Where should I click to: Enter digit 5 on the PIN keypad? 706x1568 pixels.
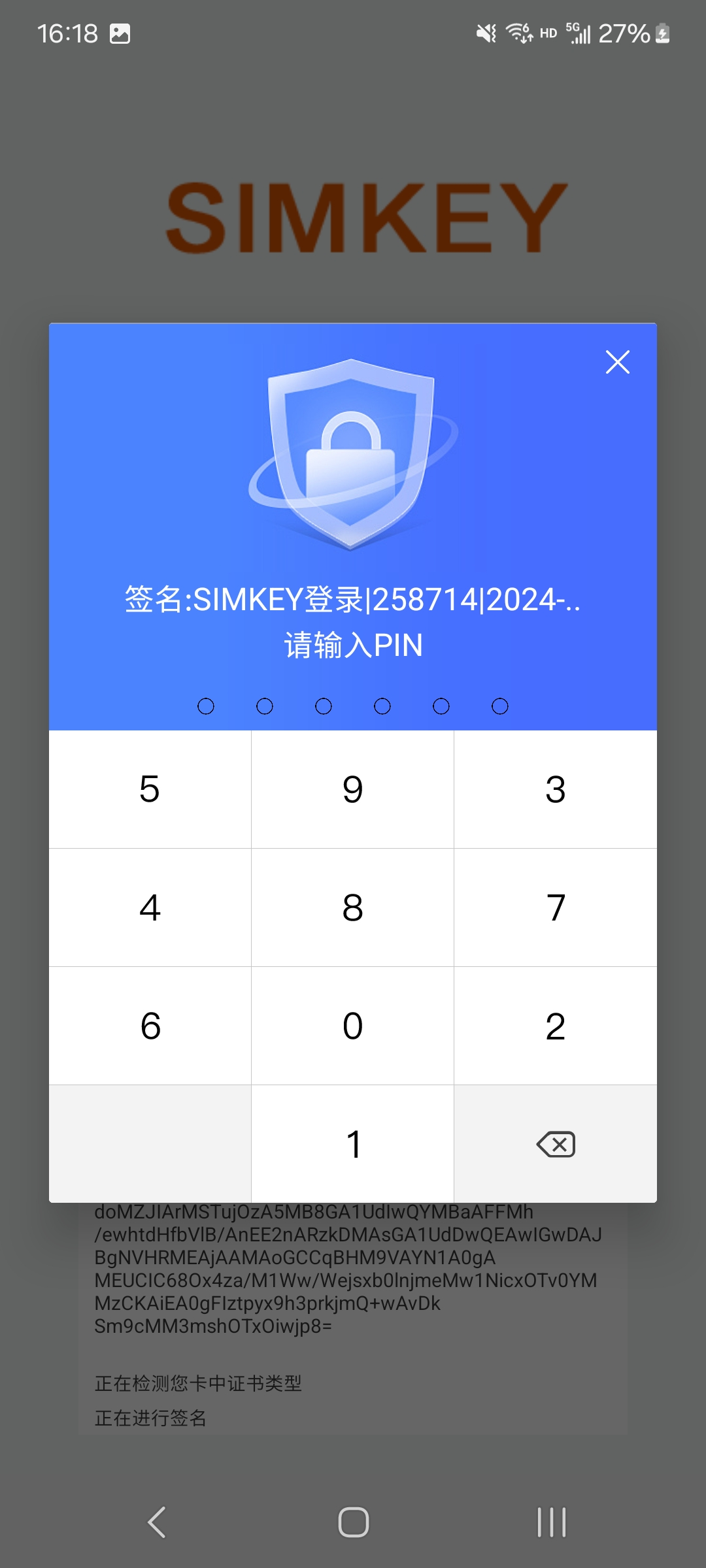(x=150, y=789)
